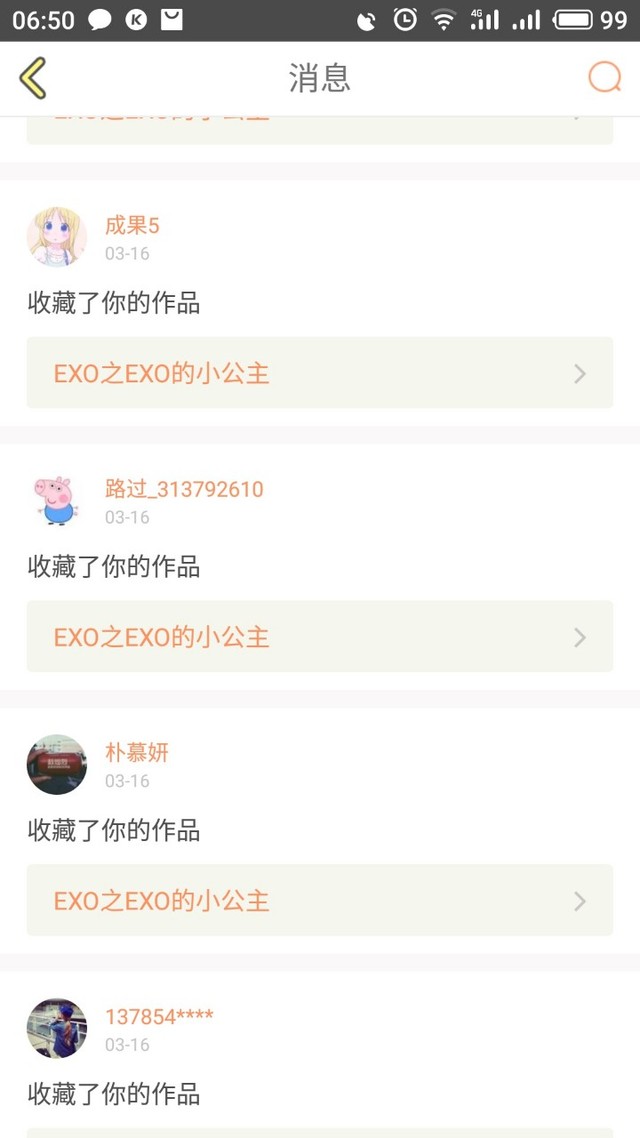Open the chat bubble icon in header
The height and width of the screenshot is (1138, 640).
(x=604, y=78)
